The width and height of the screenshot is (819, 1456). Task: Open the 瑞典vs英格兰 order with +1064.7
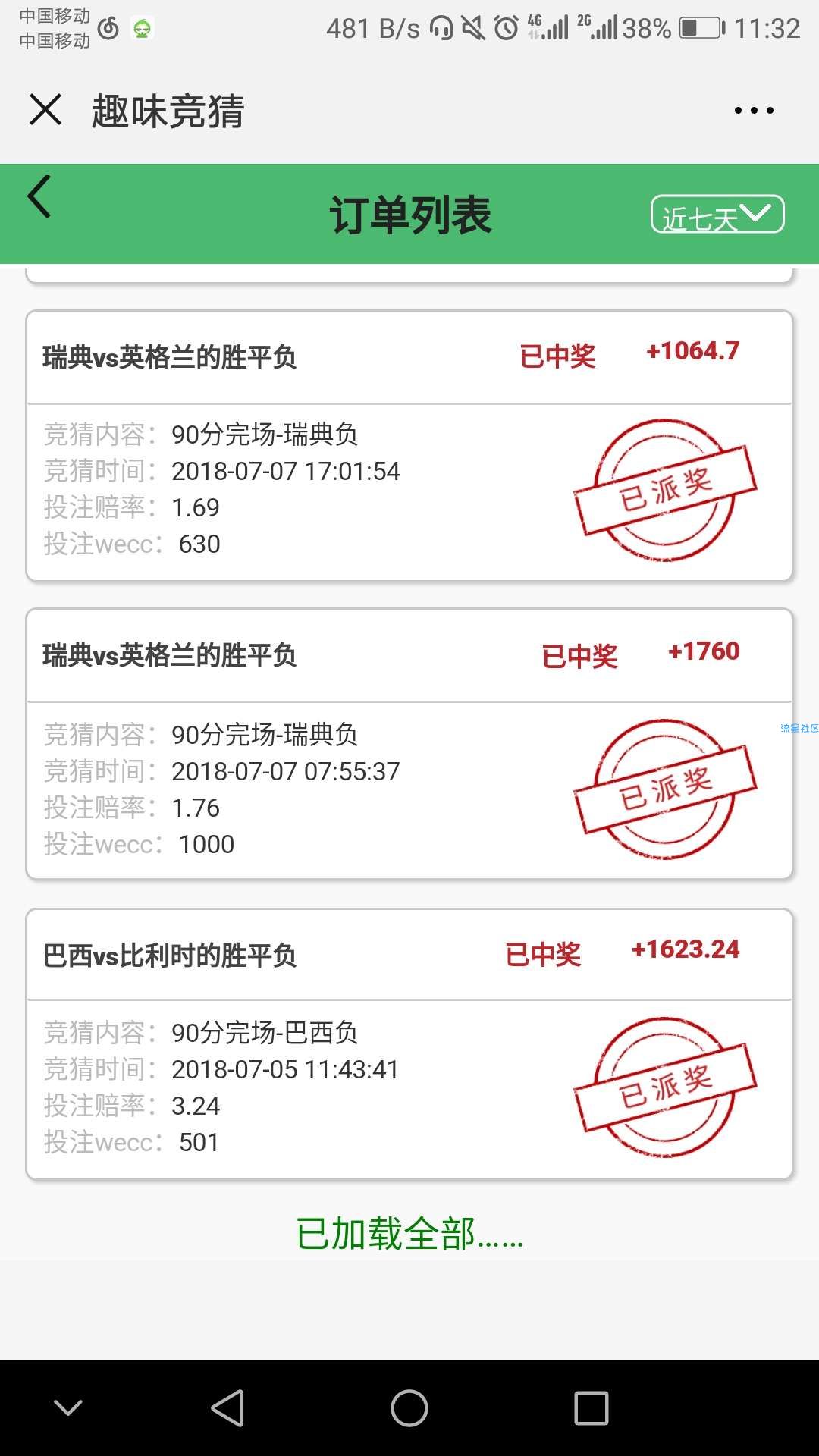(409, 446)
